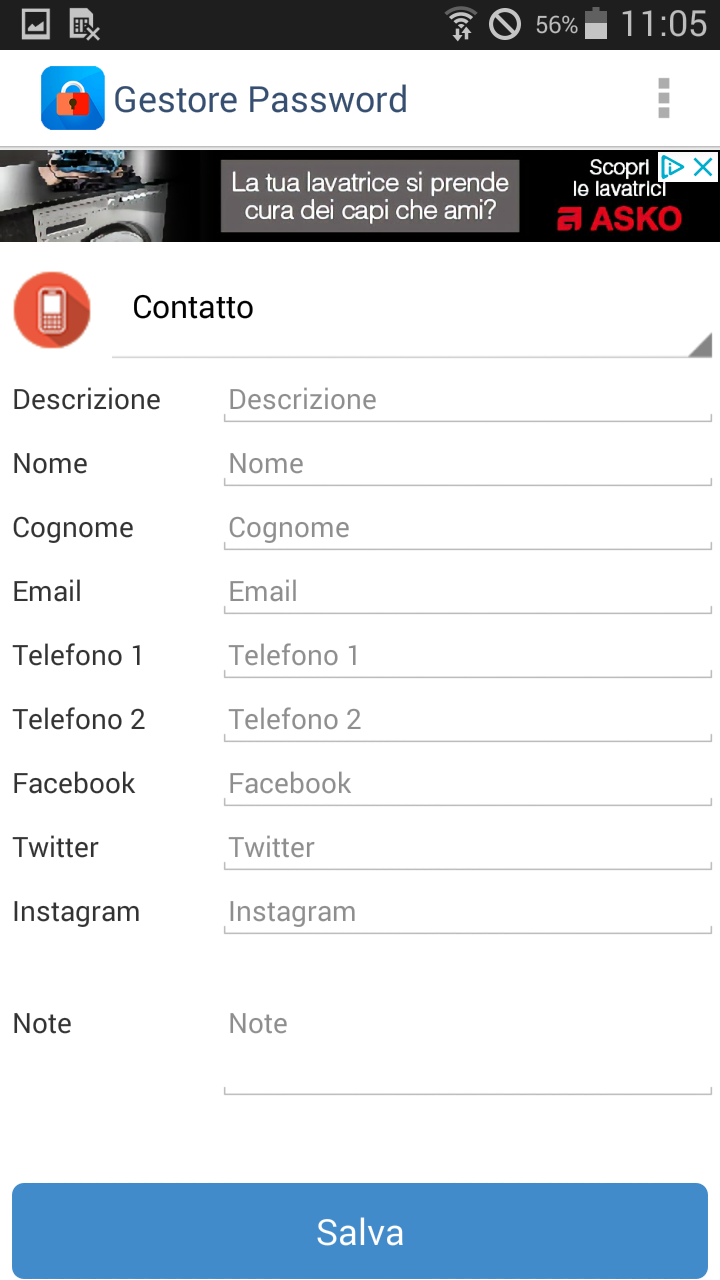Tap the Twitter input field
Image resolution: width=720 pixels, height=1280 pixels.
coord(467,848)
